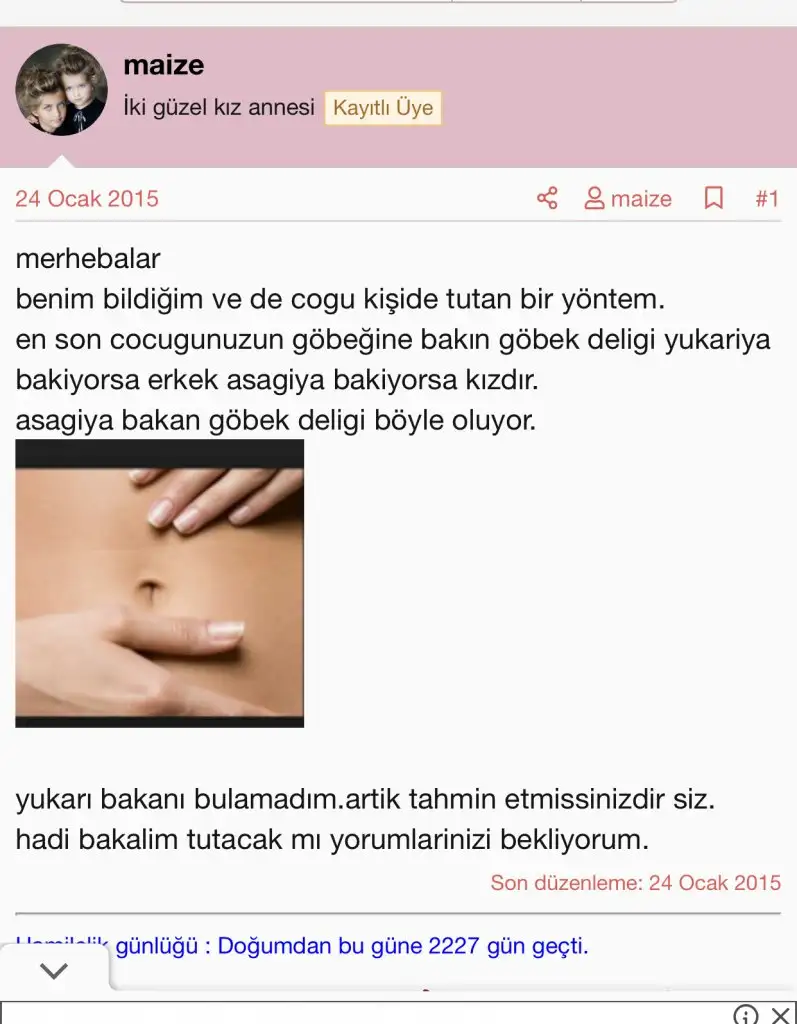Expand the chevron tab at the bottom
This screenshot has height=1024, width=797.
53,970
